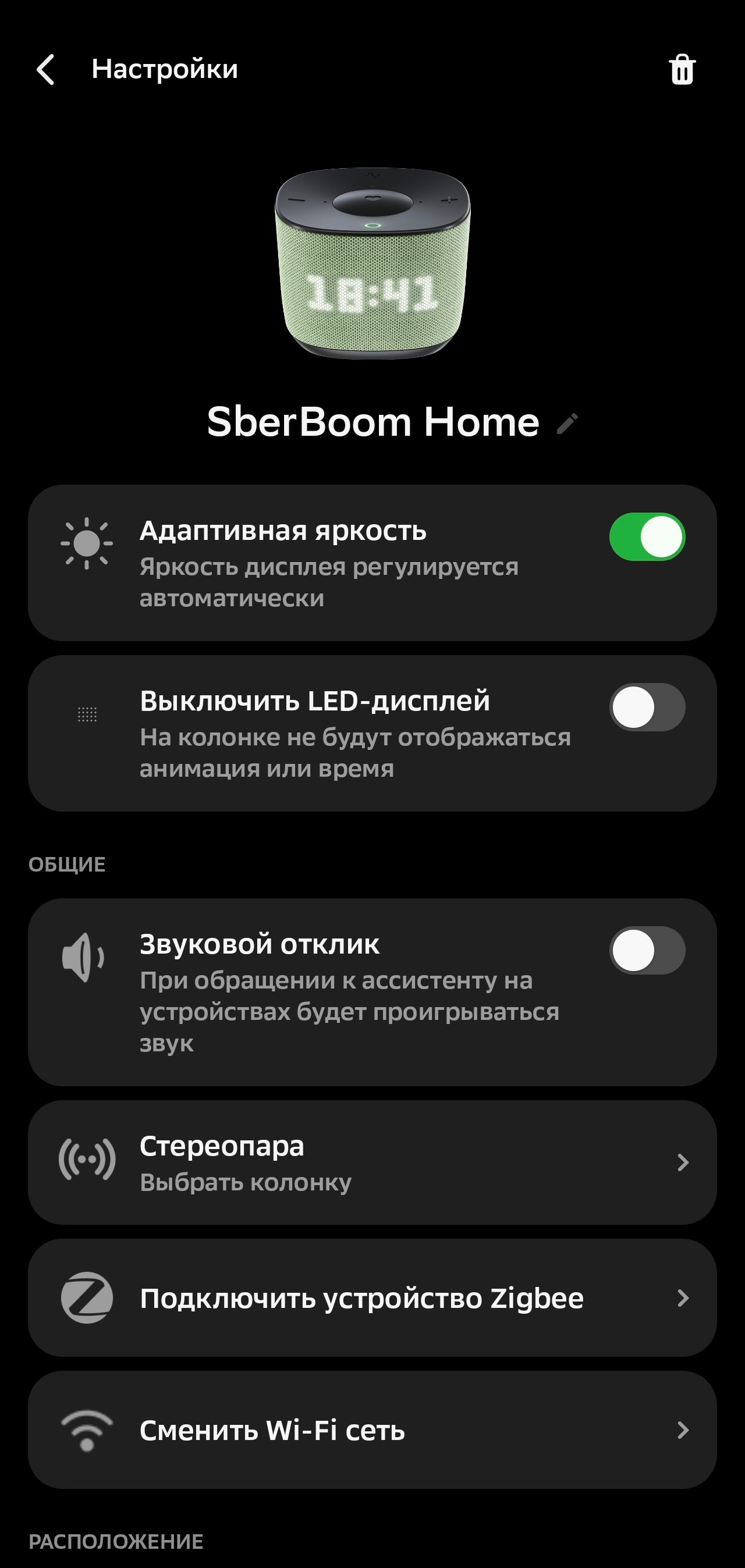Open Подключить устройство Zigbee
This screenshot has width=745, height=1568.
372,1297
